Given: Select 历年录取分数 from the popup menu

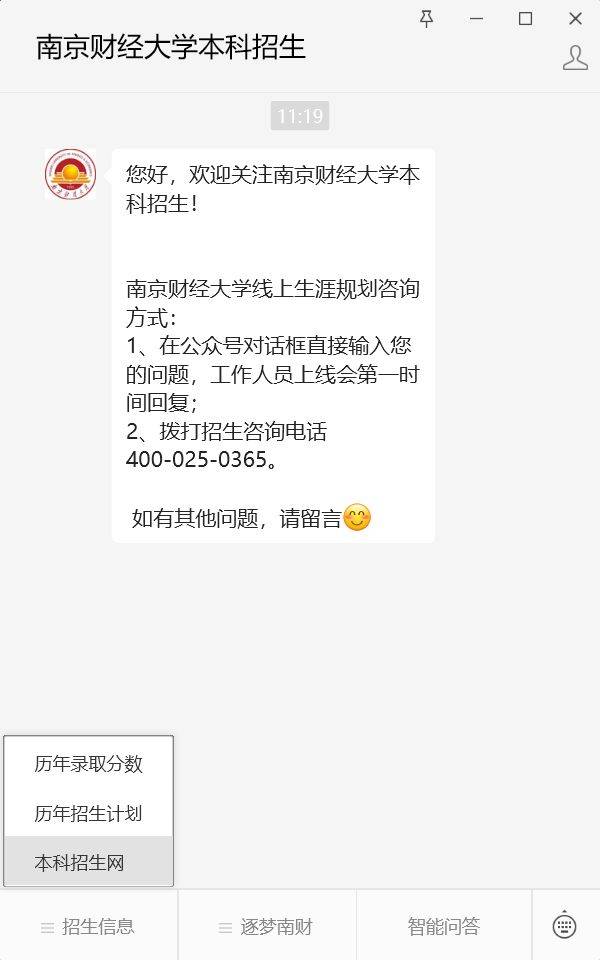Looking at the screenshot, I should pos(88,764).
